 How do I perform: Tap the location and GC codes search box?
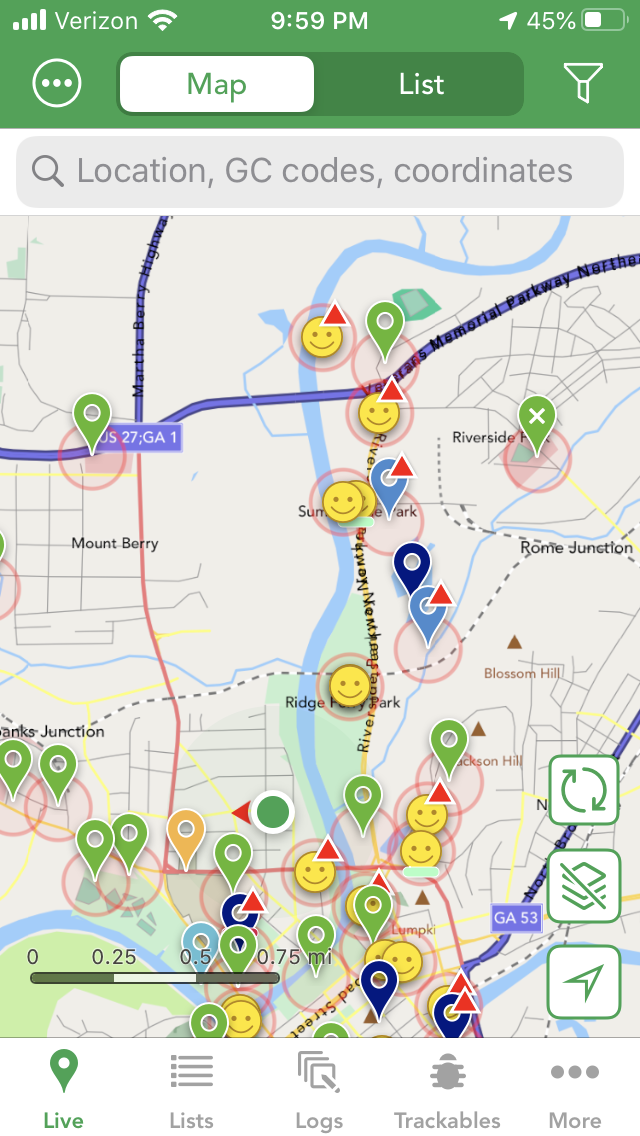click(320, 172)
